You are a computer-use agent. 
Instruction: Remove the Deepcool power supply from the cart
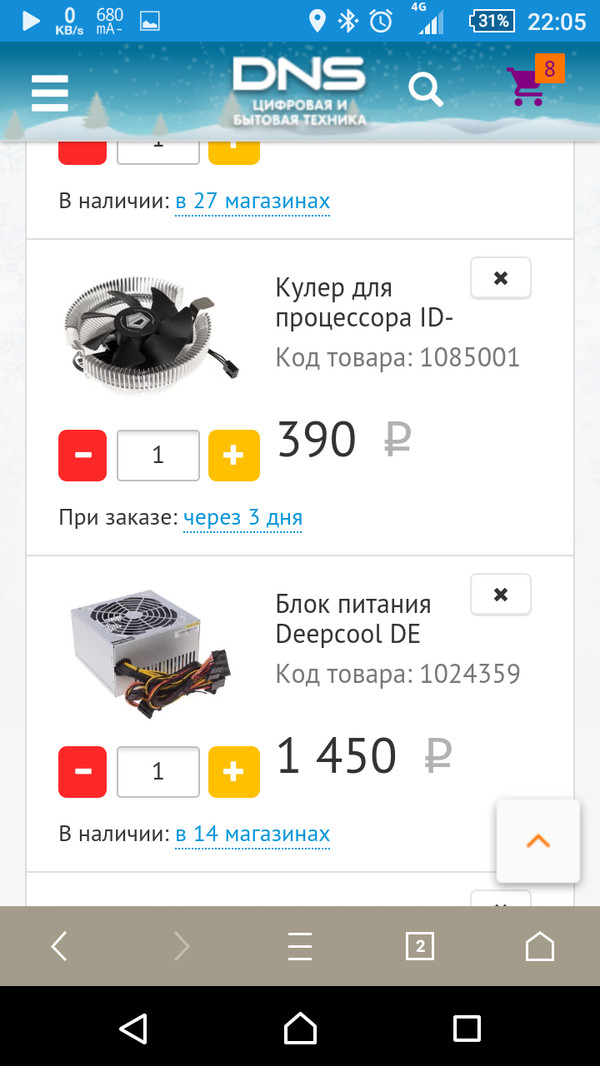(x=500, y=595)
